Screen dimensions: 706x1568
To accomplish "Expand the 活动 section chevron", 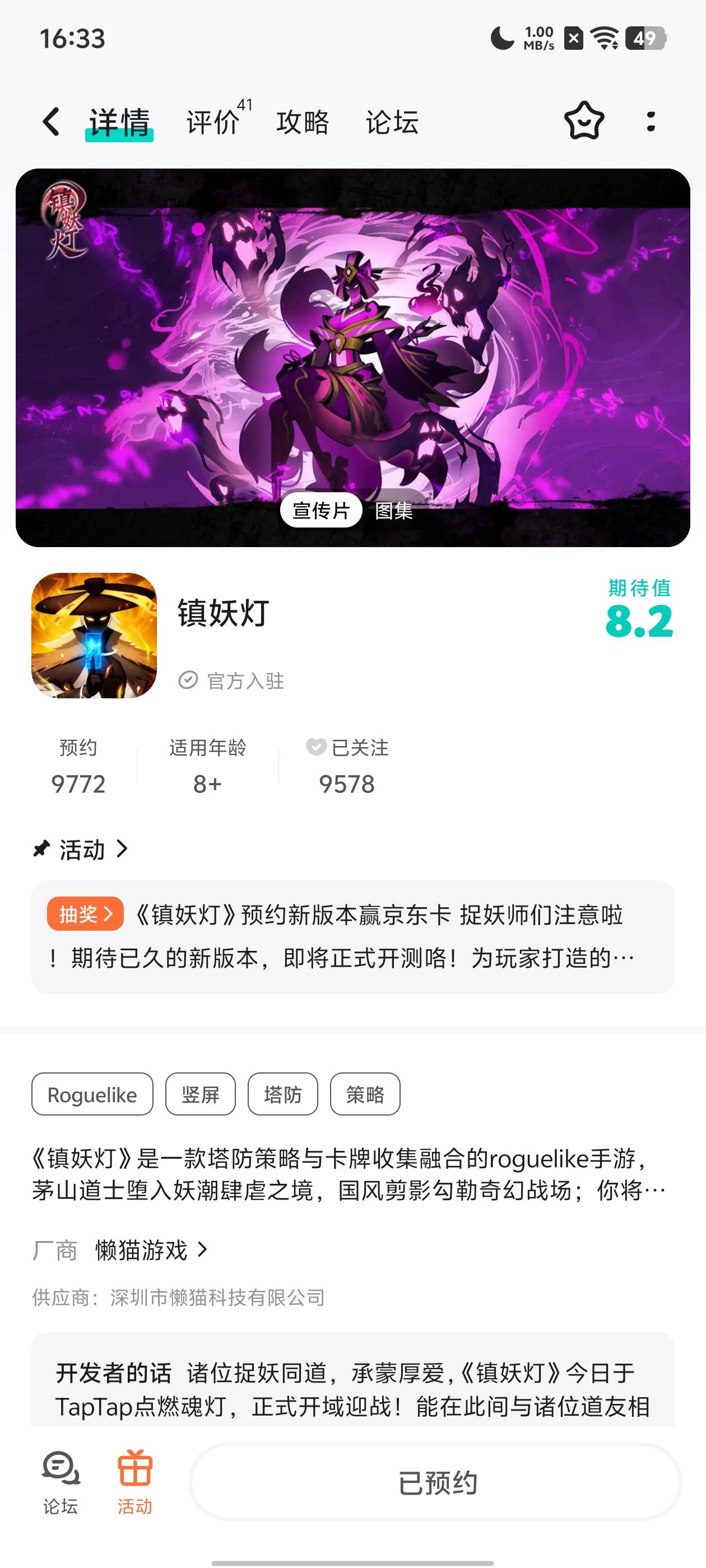I will 124,850.
